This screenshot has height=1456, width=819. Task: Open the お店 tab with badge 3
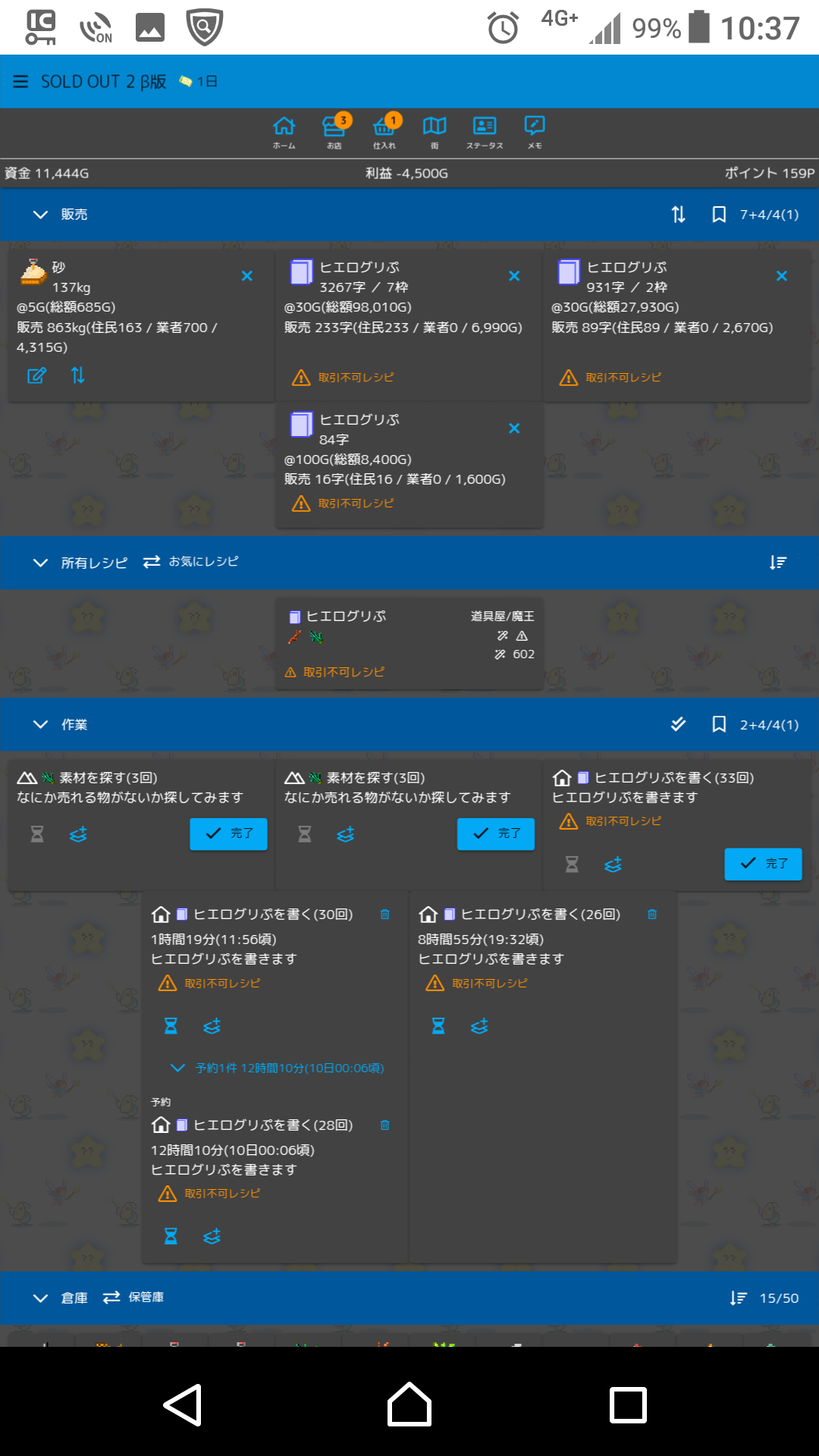[x=334, y=133]
